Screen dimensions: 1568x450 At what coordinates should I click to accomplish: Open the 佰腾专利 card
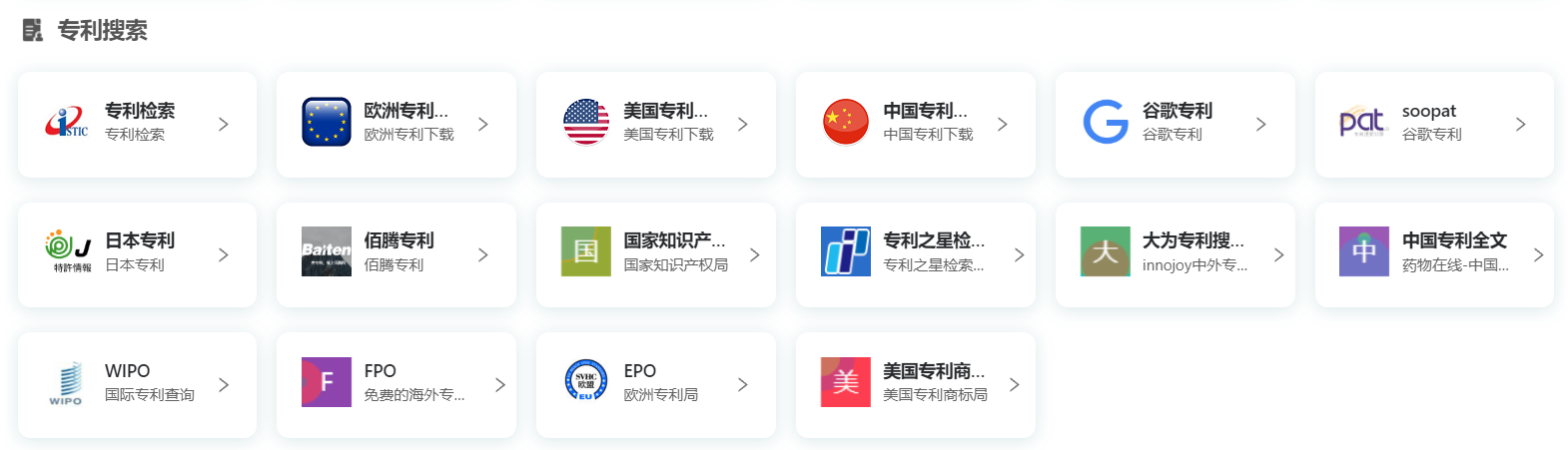click(396, 254)
